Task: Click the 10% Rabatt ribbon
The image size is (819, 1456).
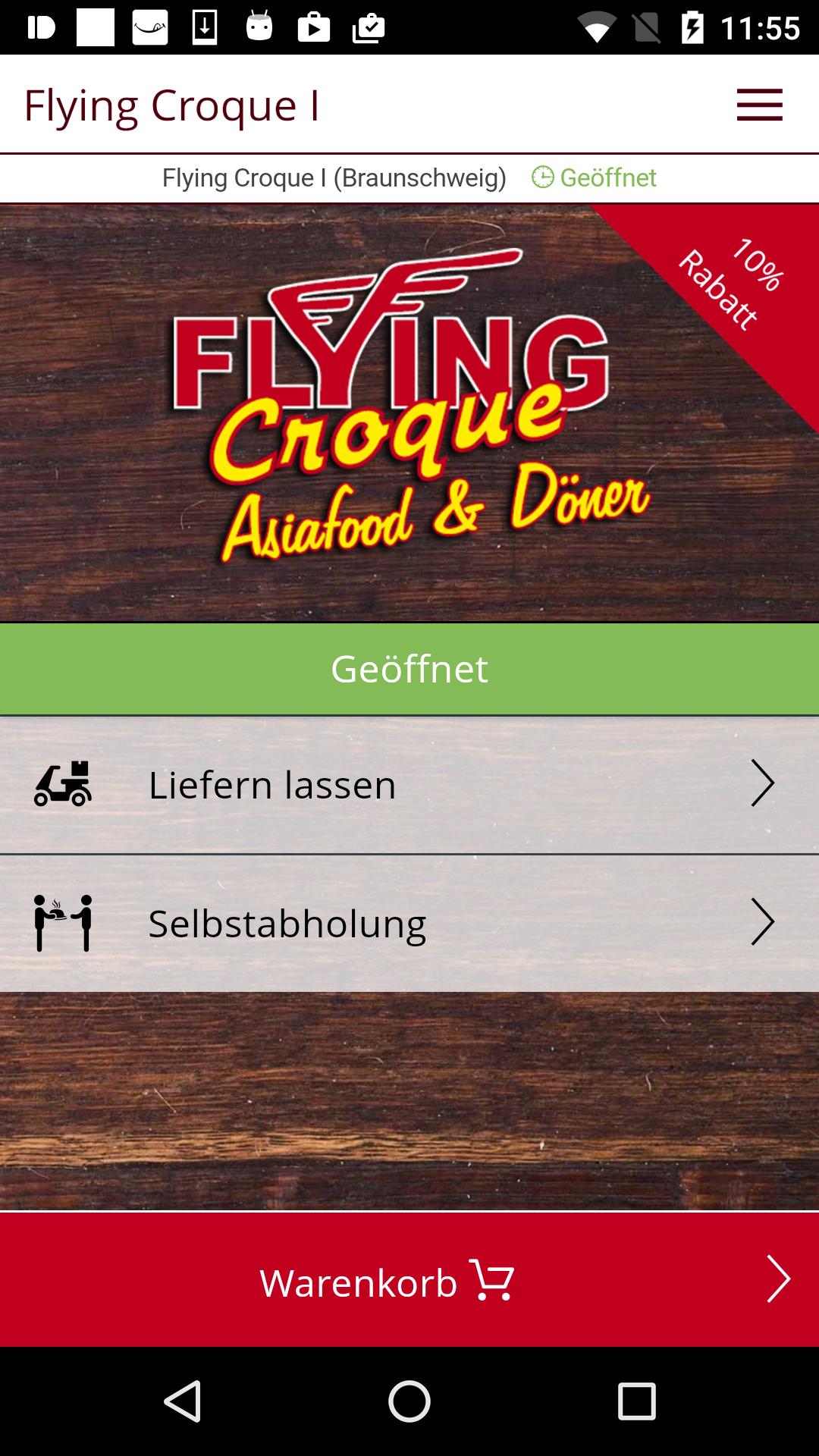Action: [728, 288]
